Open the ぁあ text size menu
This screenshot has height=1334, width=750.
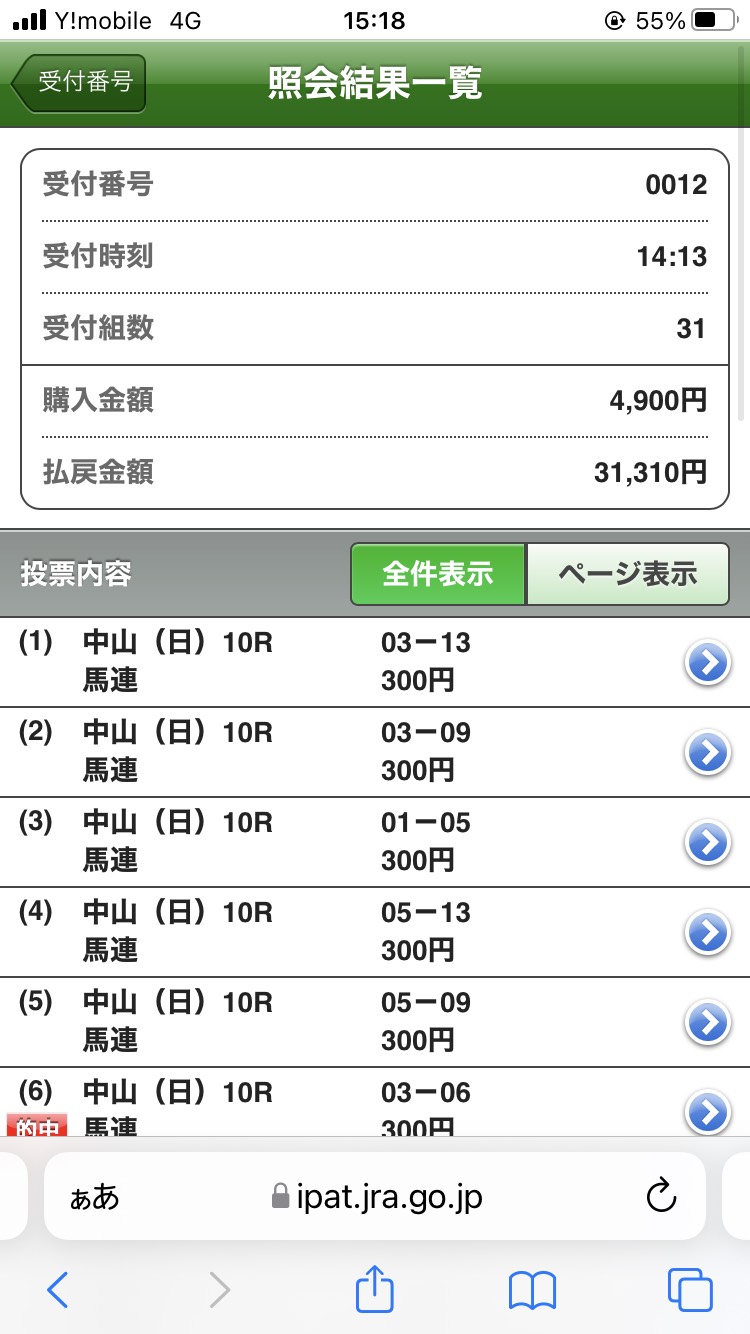coord(94,1197)
